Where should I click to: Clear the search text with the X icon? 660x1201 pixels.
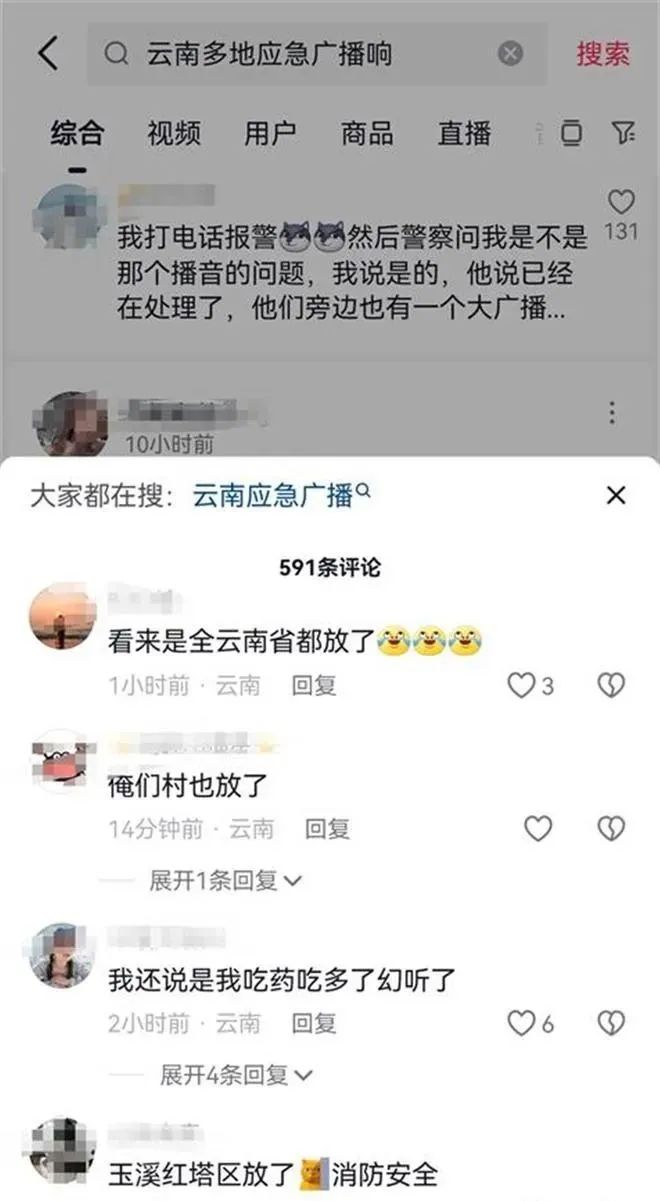[x=510, y=53]
